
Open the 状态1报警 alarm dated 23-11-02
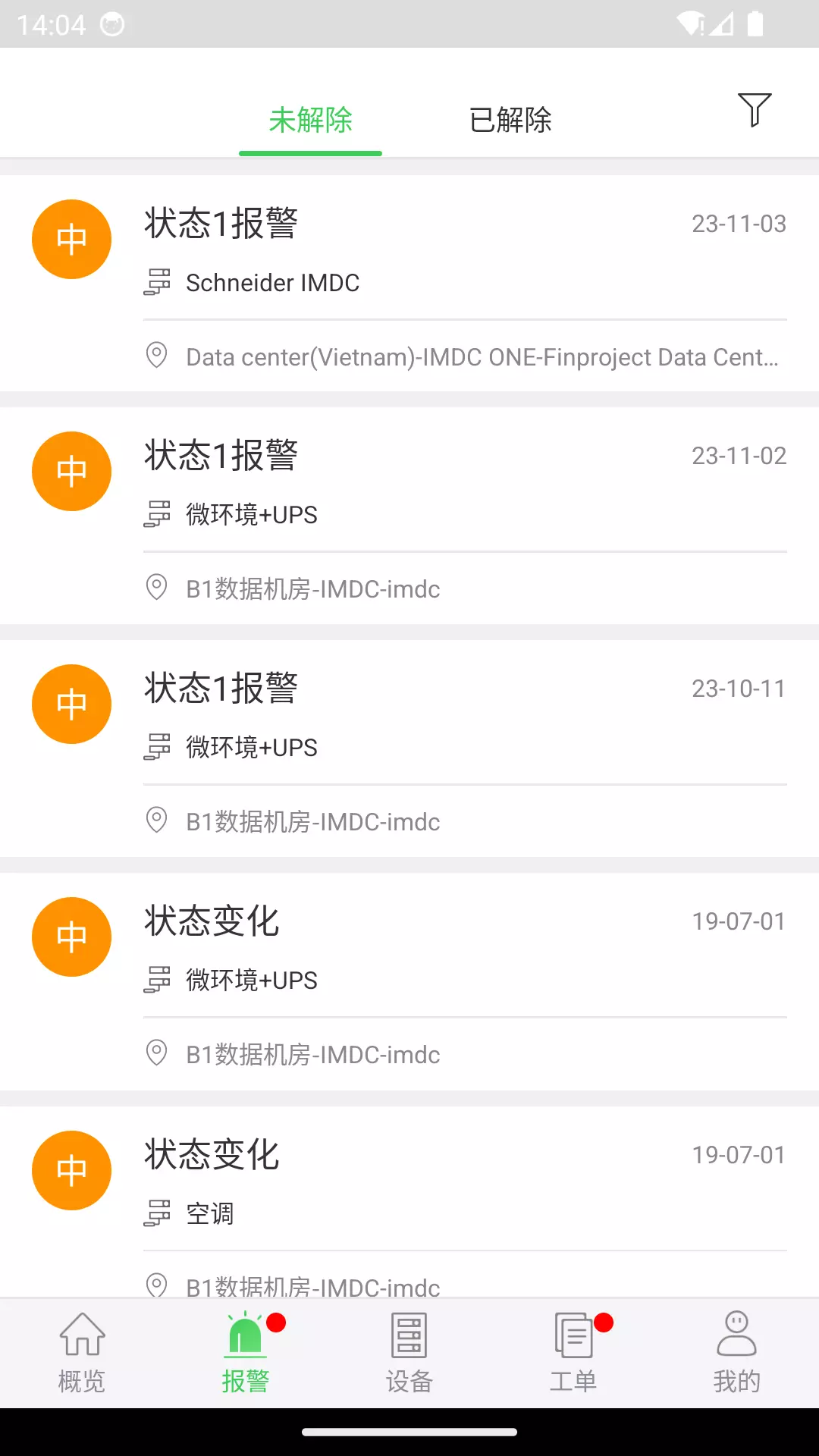tap(409, 516)
